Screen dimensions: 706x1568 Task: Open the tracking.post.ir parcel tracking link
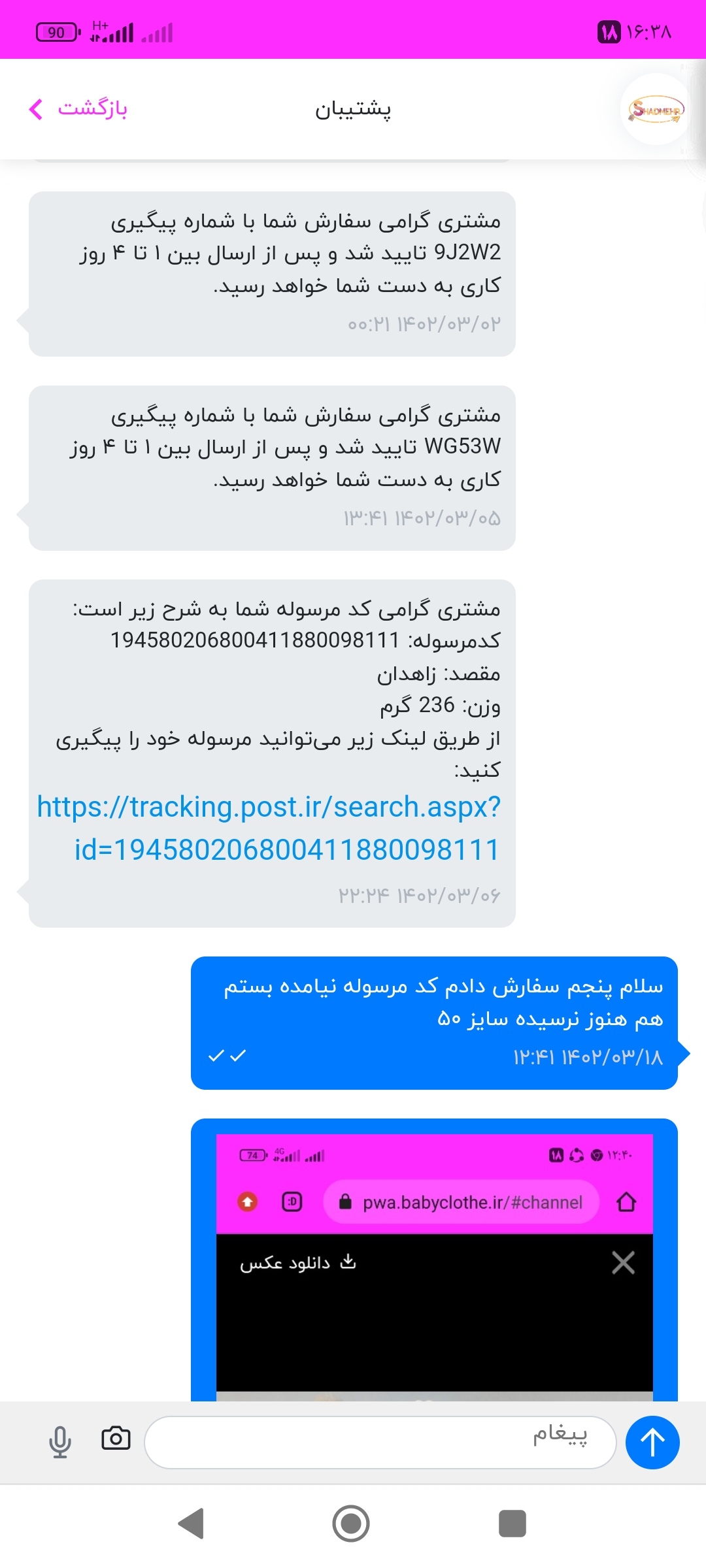[269, 828]
